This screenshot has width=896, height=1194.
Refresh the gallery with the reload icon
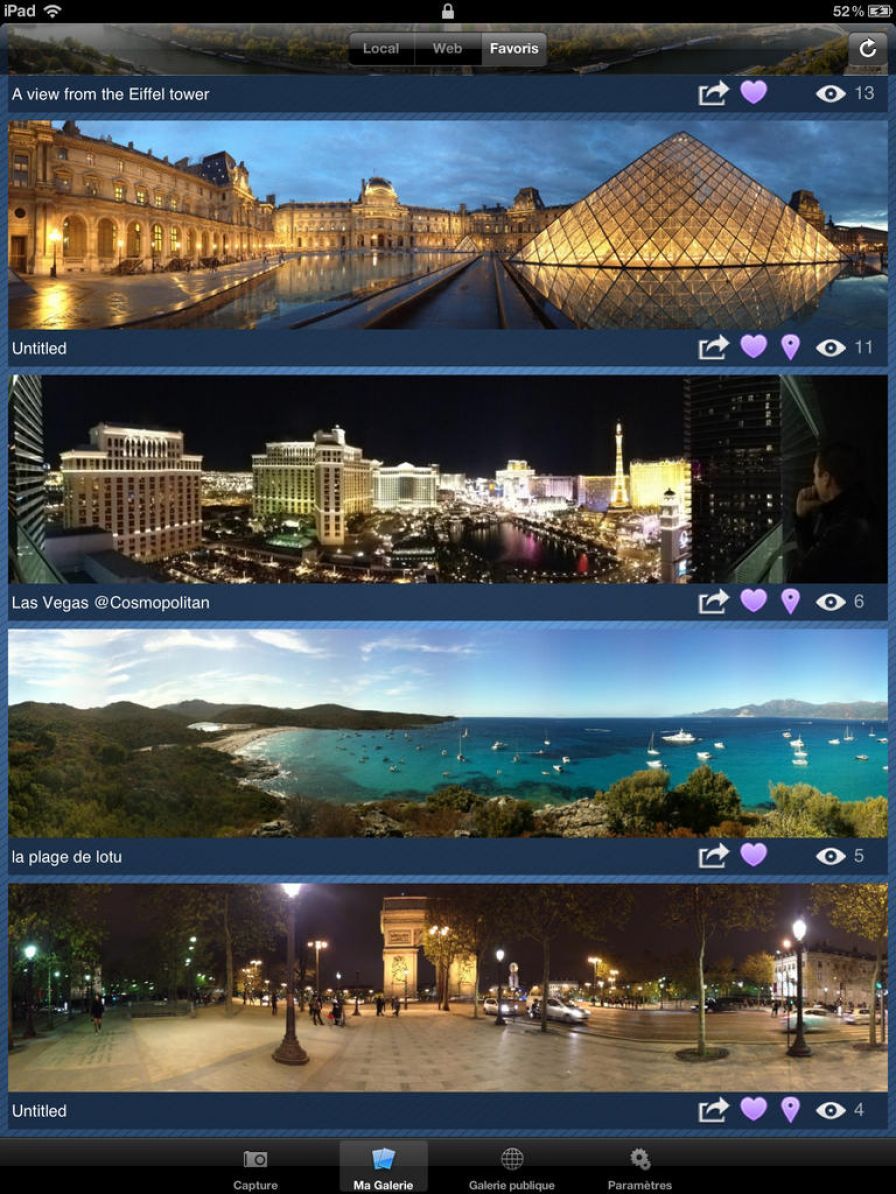point(867,48)
